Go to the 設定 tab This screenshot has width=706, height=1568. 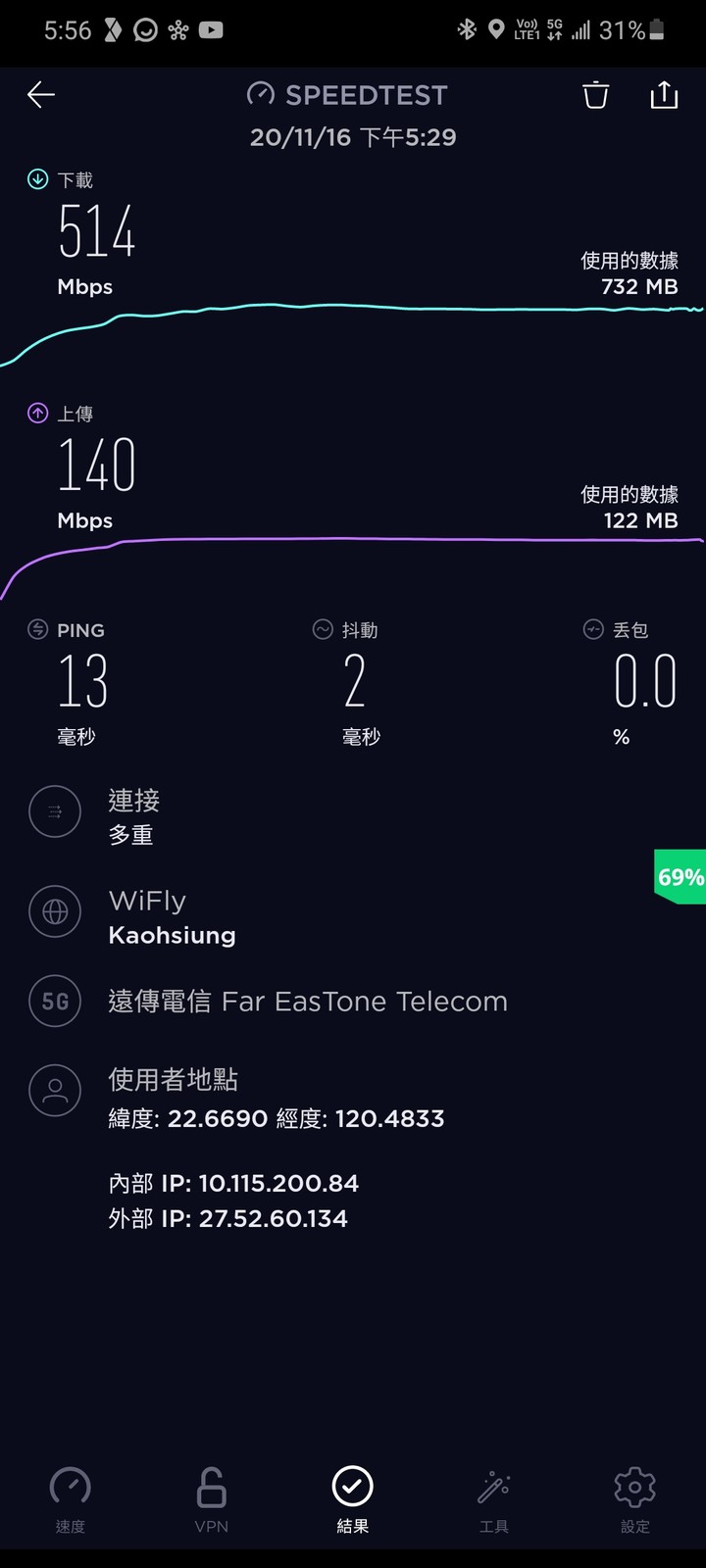coord(635,1499)
